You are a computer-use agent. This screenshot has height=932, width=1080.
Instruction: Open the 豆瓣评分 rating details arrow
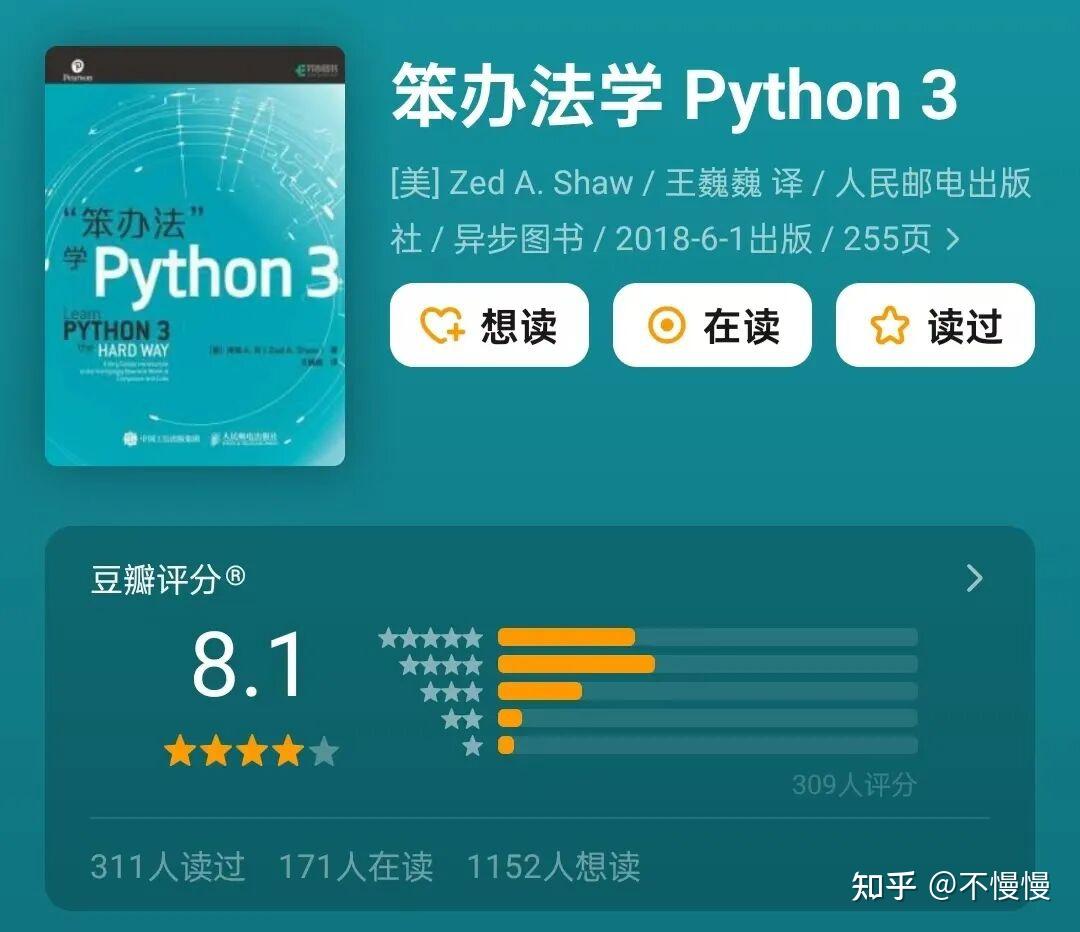(974, 578)
